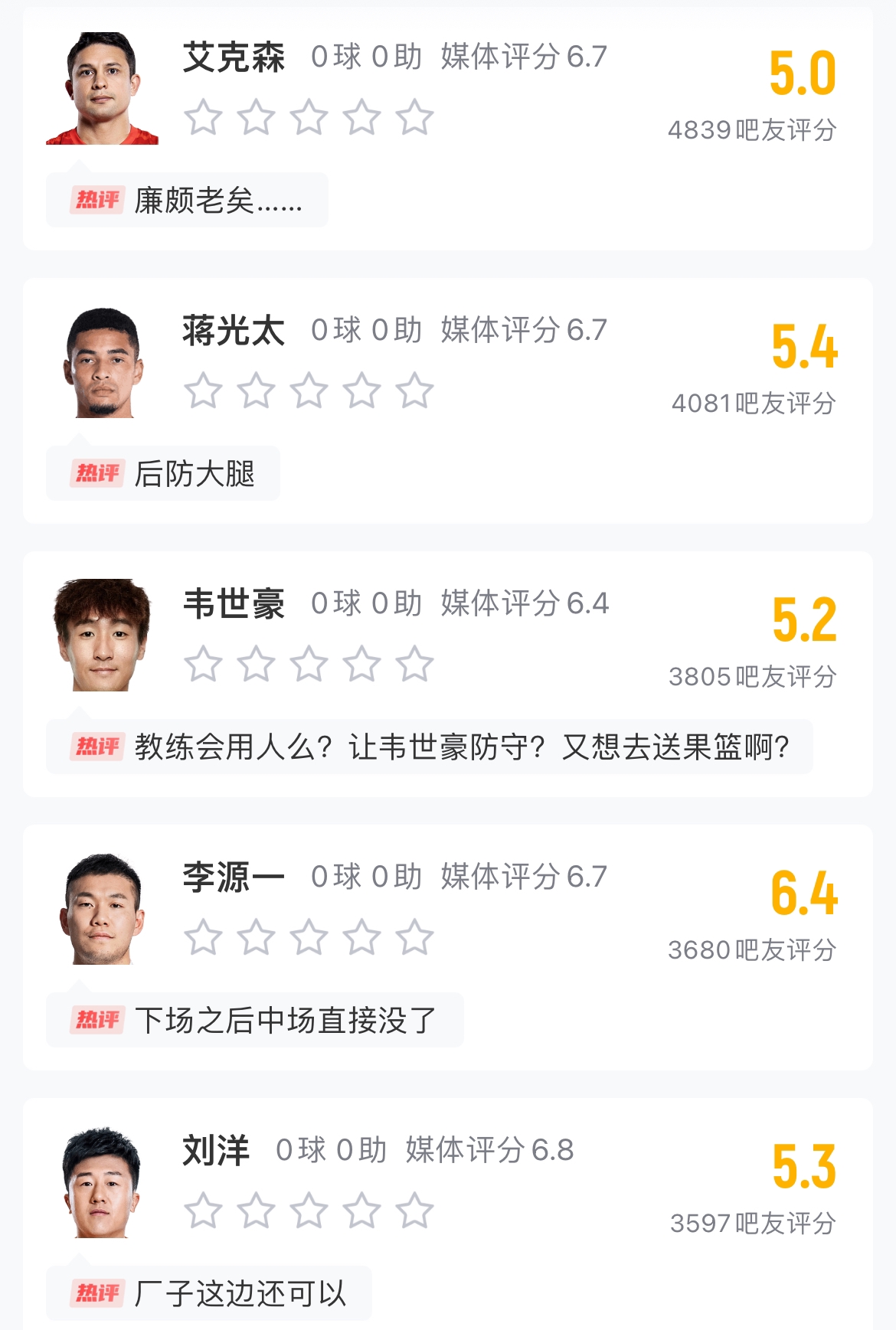The width and height of the screenshot is (896, 1330).
Task: Give 艾克森 a five-star rating
Action: (414, 117)
